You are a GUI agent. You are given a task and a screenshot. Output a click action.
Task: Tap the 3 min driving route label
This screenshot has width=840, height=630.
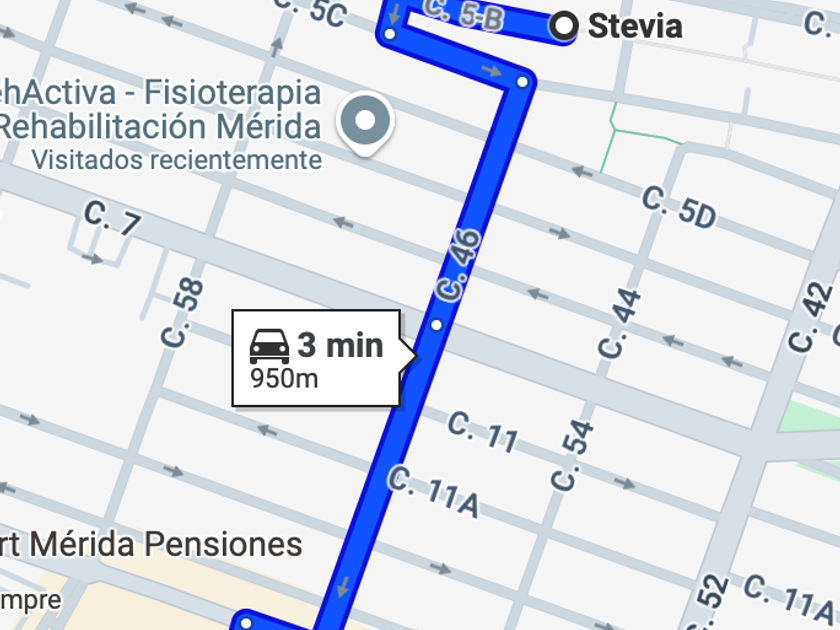pyautogui.click(x=316, y=358)
